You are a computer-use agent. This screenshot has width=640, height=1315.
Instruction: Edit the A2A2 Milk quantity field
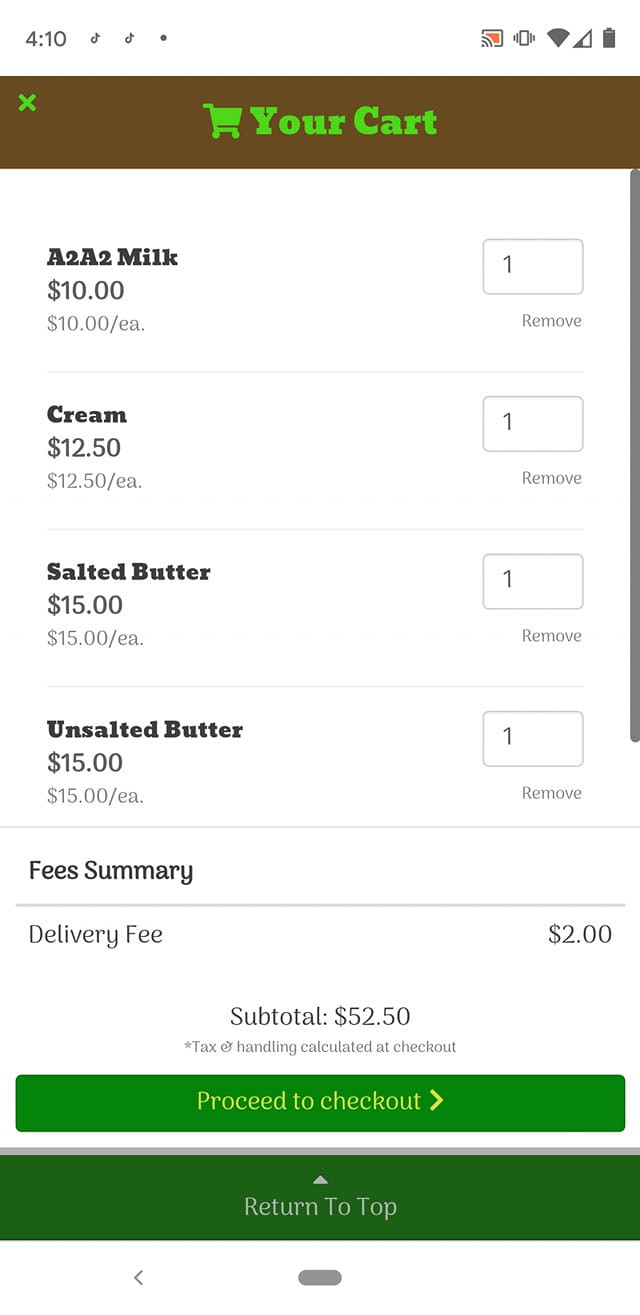tap(532, 266)
